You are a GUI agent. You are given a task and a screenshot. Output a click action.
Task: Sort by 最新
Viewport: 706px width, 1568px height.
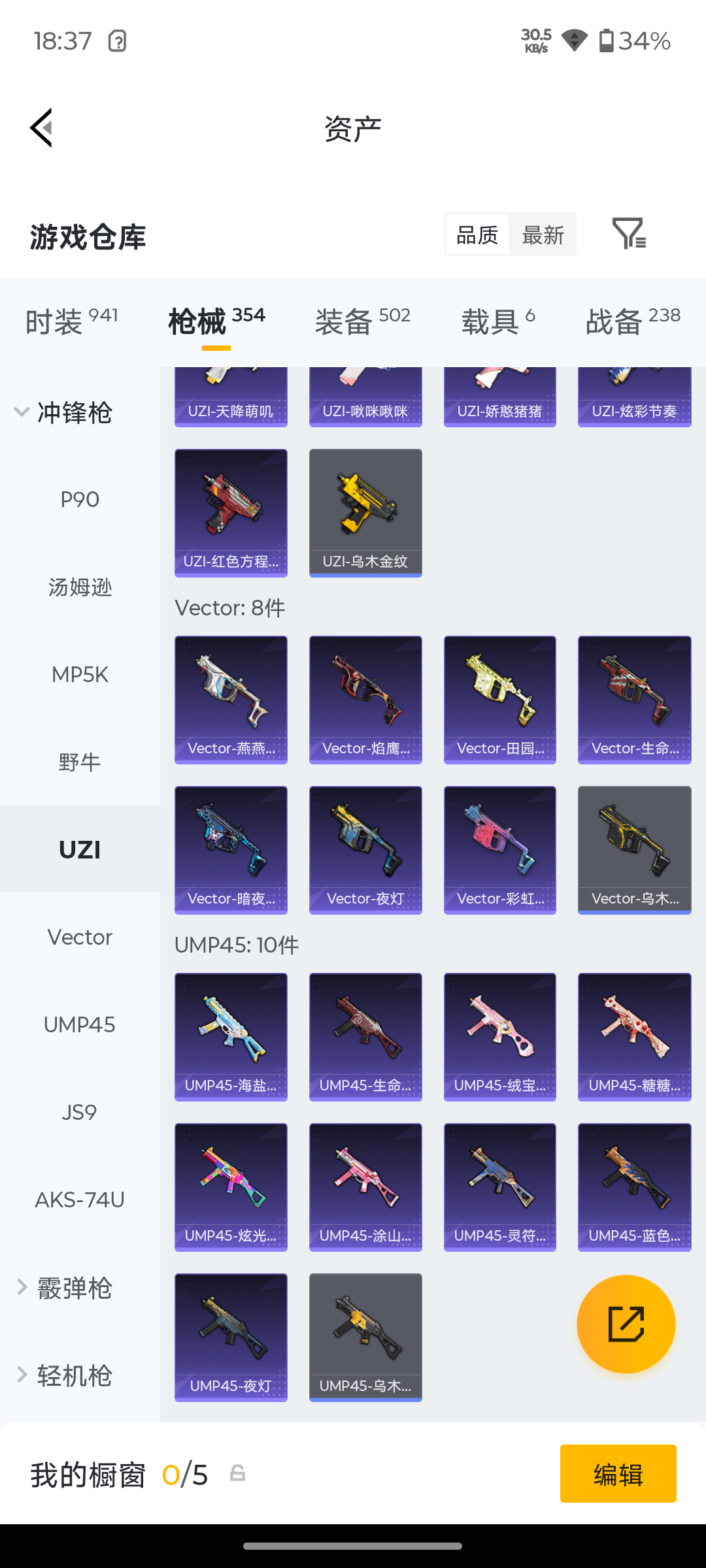pyautogui.click(x=543, y=235)
